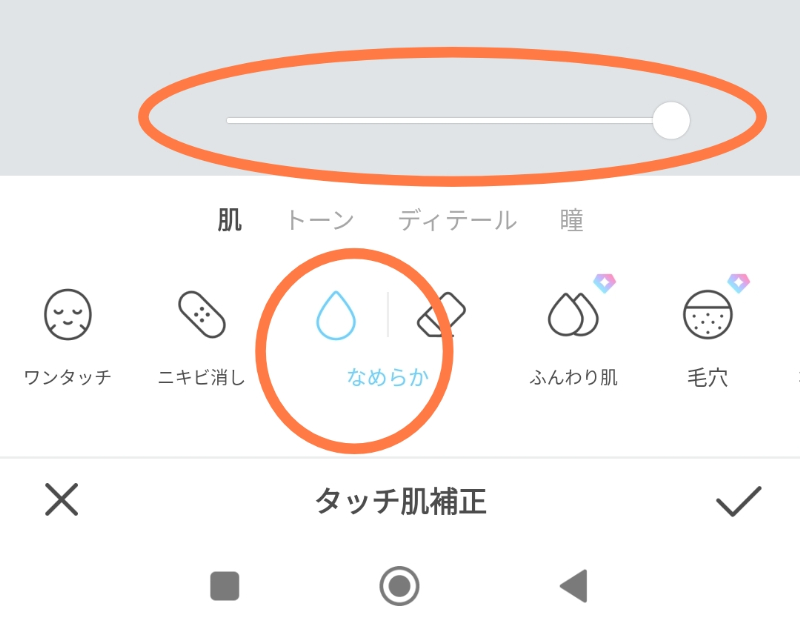Choose the ワンタッチ skin tool

[x=68, y=336]
